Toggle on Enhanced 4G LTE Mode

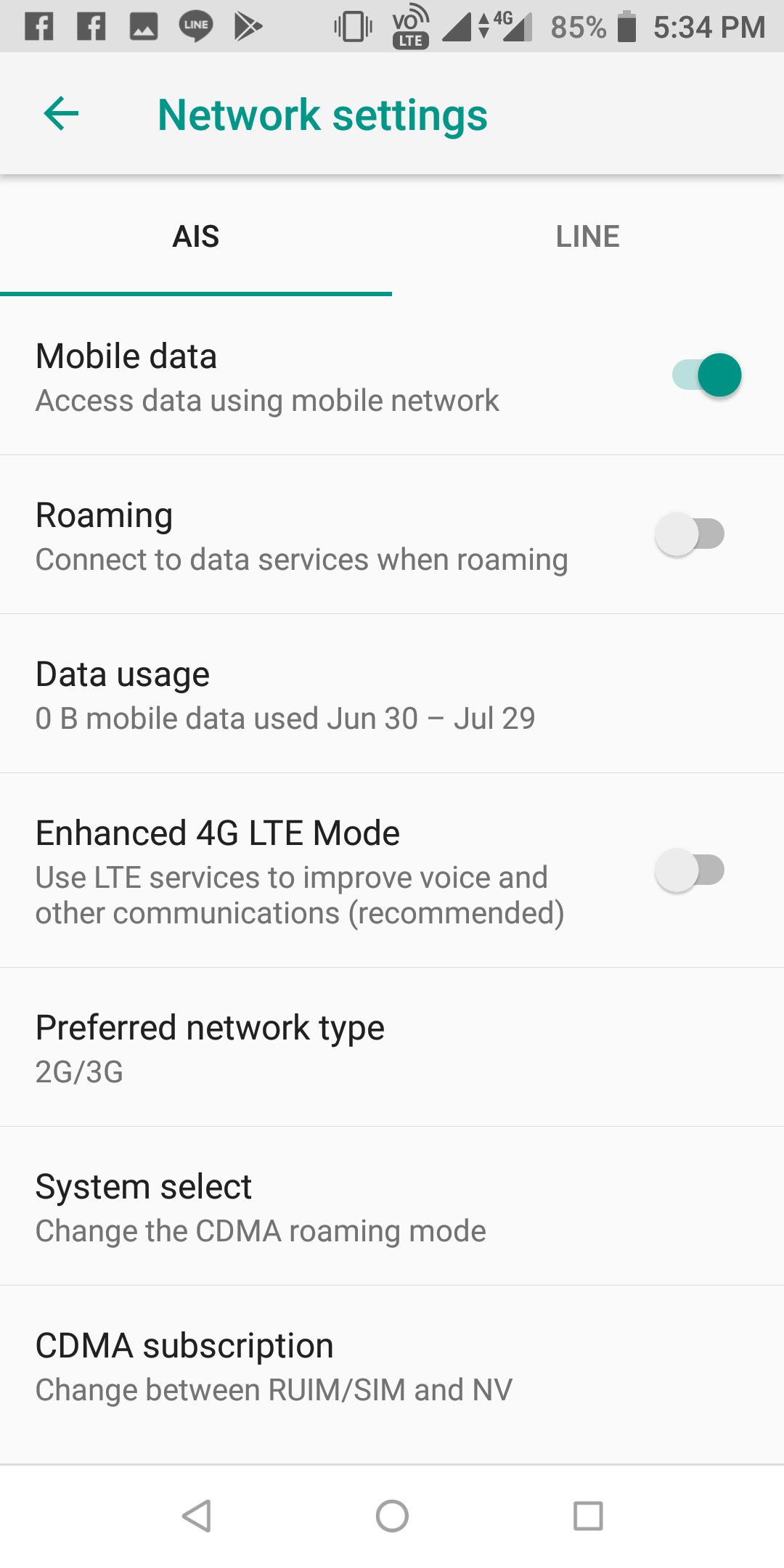(690, 870)
